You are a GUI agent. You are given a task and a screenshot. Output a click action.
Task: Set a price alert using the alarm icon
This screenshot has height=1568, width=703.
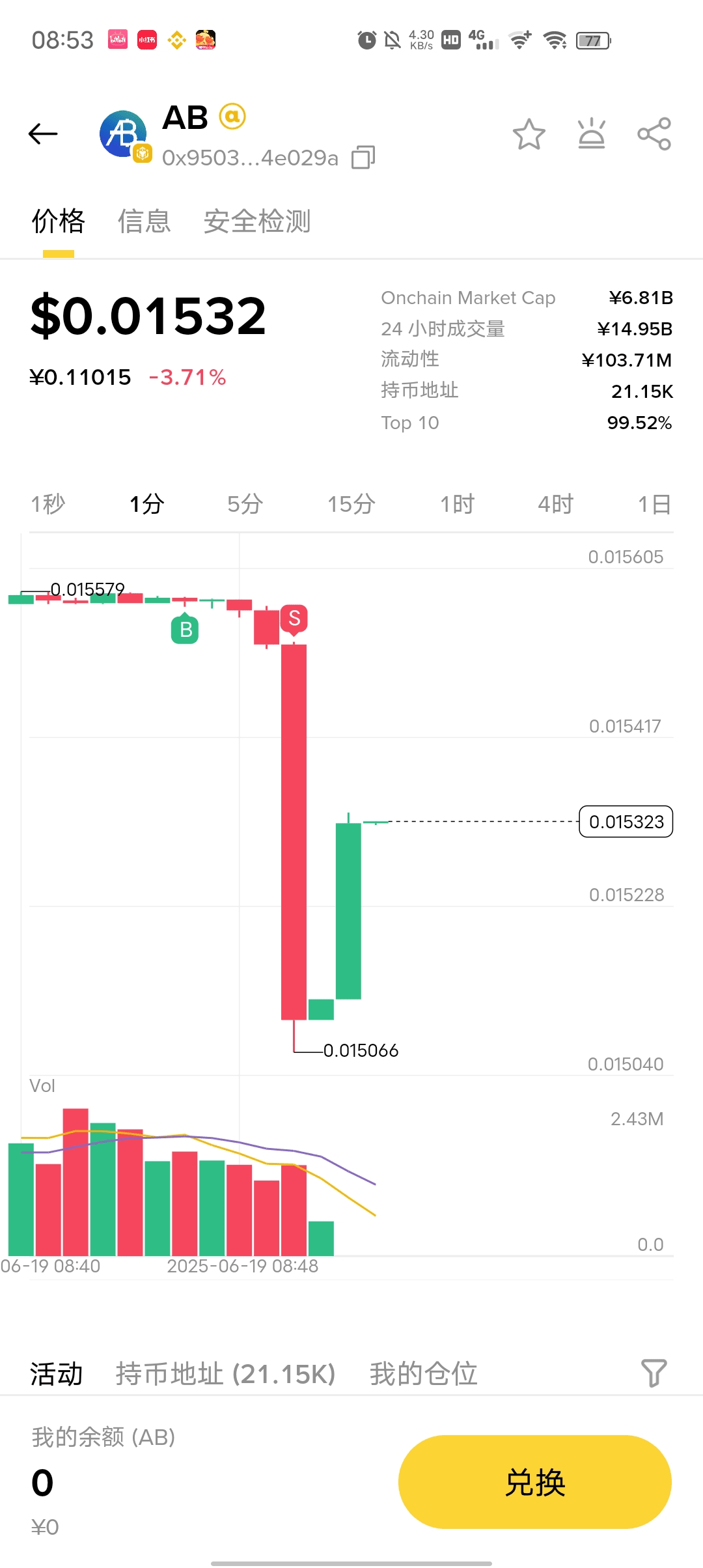591,134
